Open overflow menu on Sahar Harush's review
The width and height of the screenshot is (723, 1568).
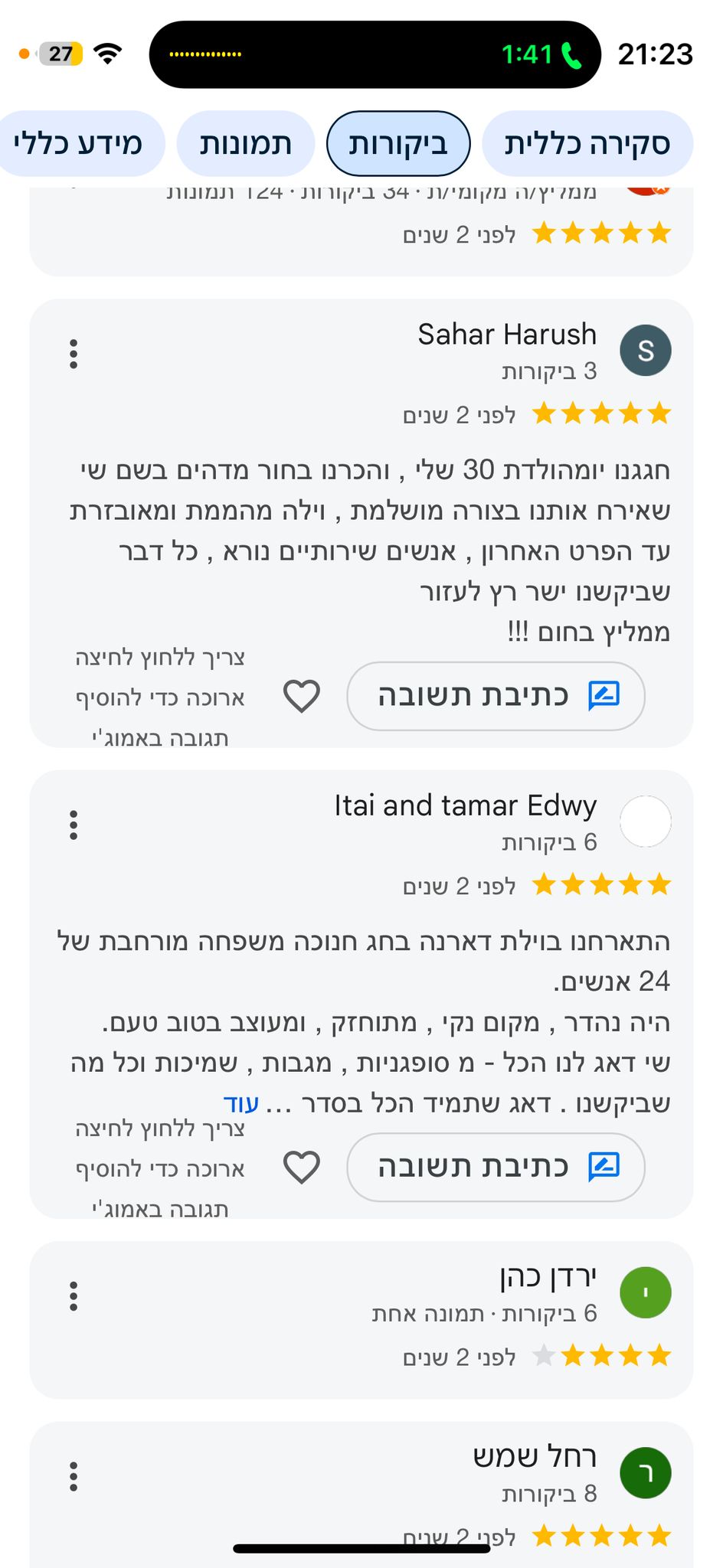74,354
